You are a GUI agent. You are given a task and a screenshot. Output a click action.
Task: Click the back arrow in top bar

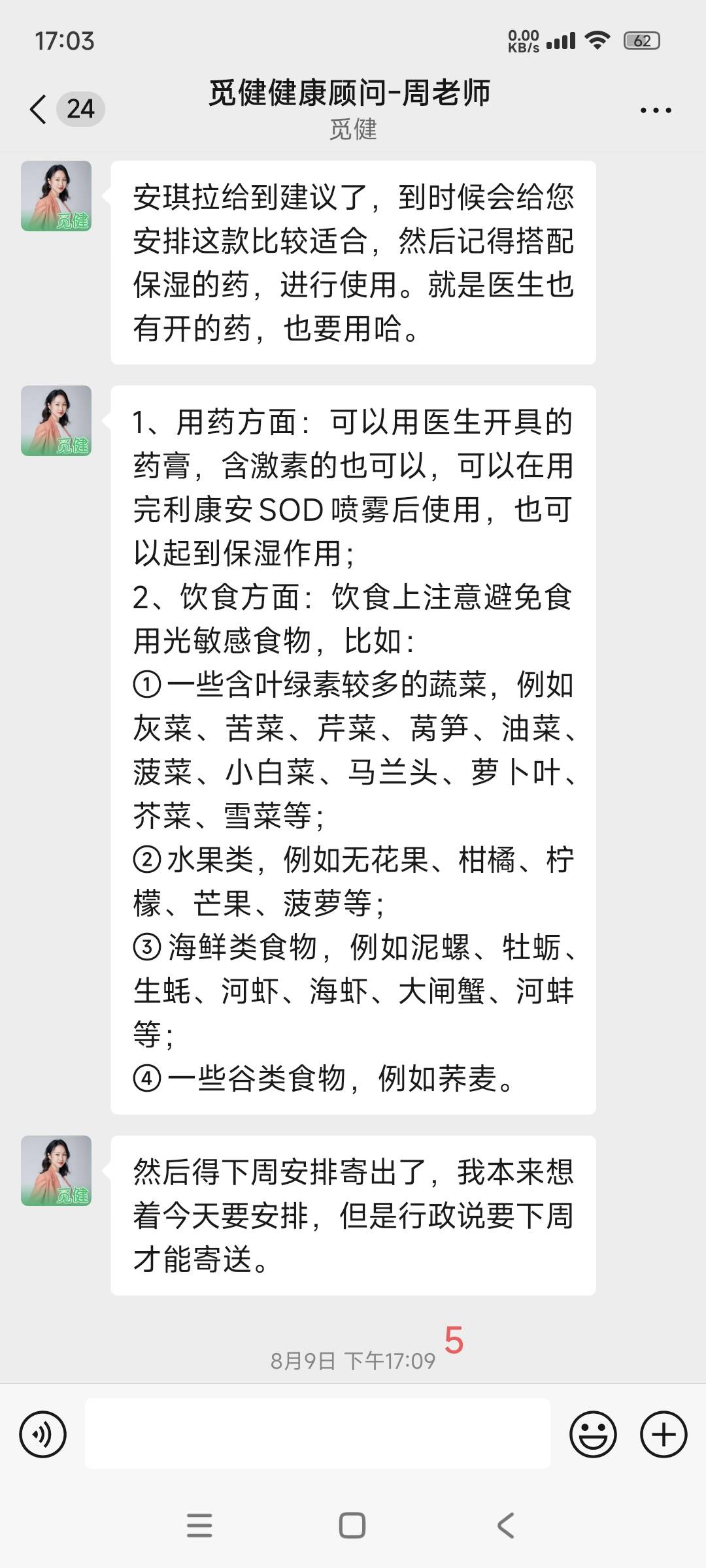[37, 108]
